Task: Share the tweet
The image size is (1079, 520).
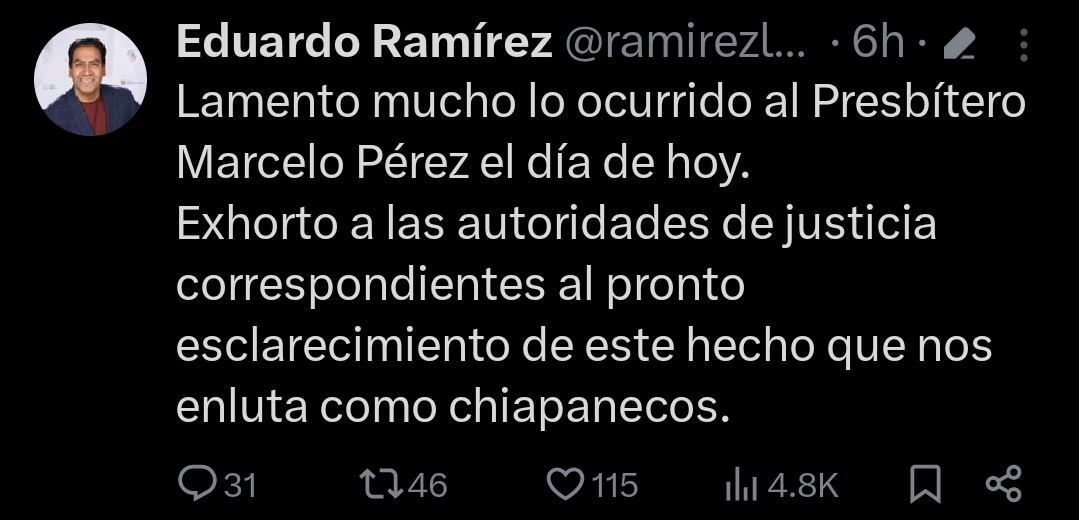Action: (1003, 485)
